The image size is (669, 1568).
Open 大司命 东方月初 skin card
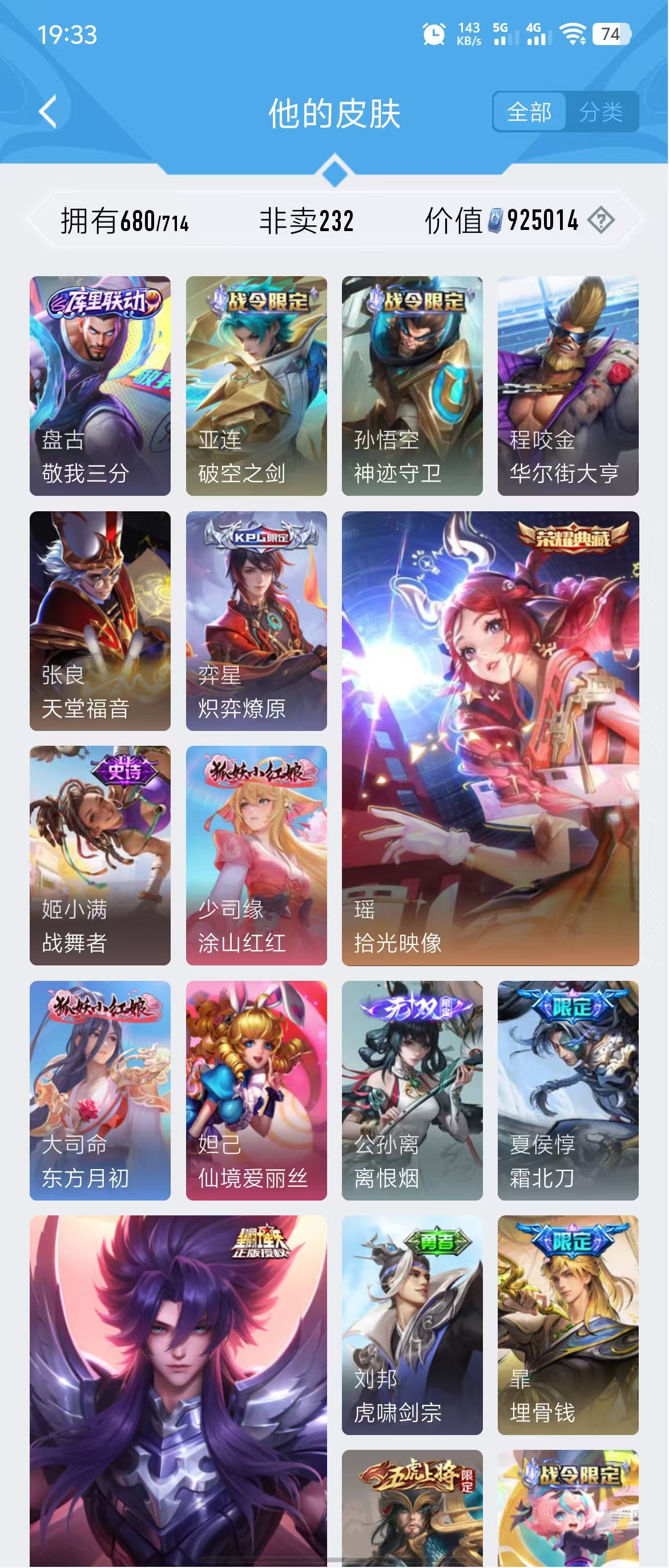click(x=100, y=1090)
